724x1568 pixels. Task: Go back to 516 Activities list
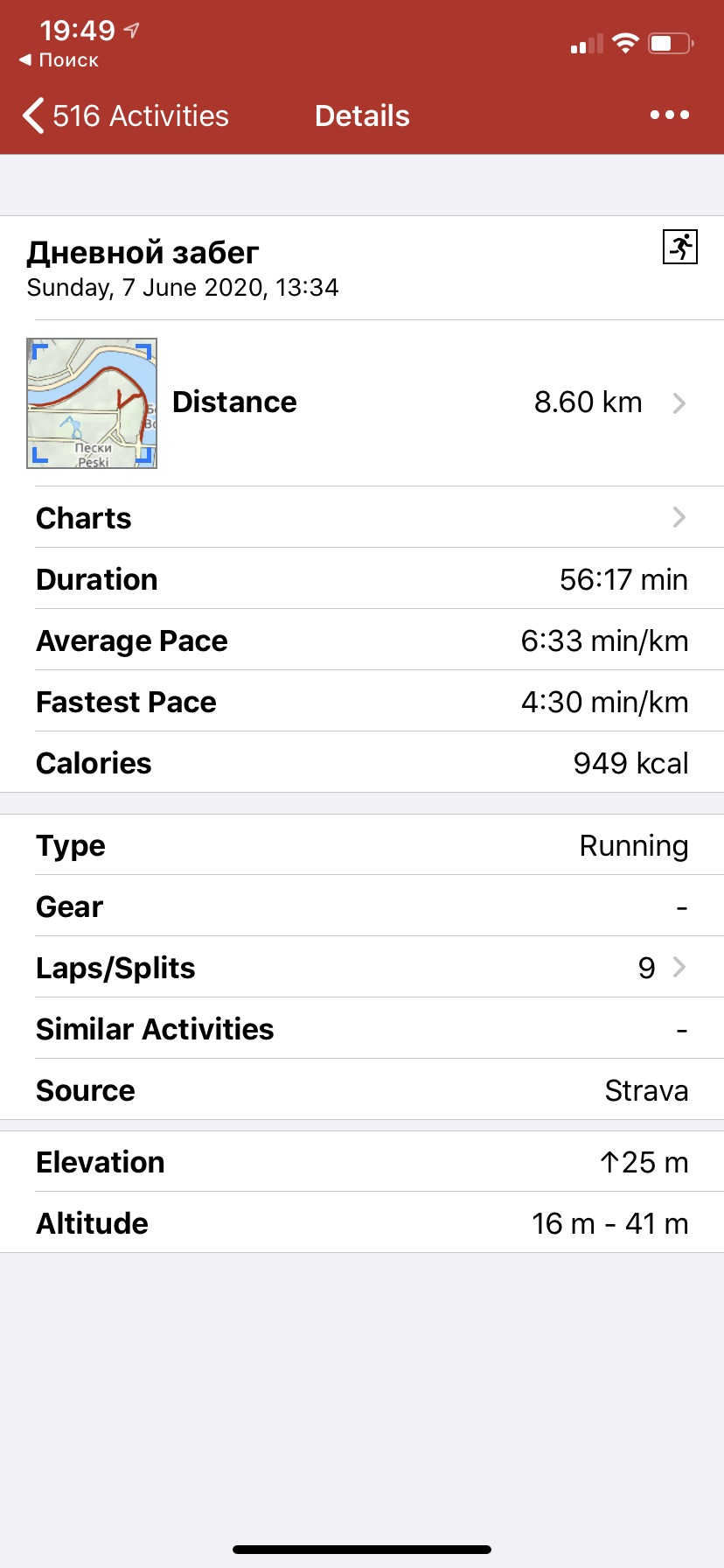pos(127,115)
